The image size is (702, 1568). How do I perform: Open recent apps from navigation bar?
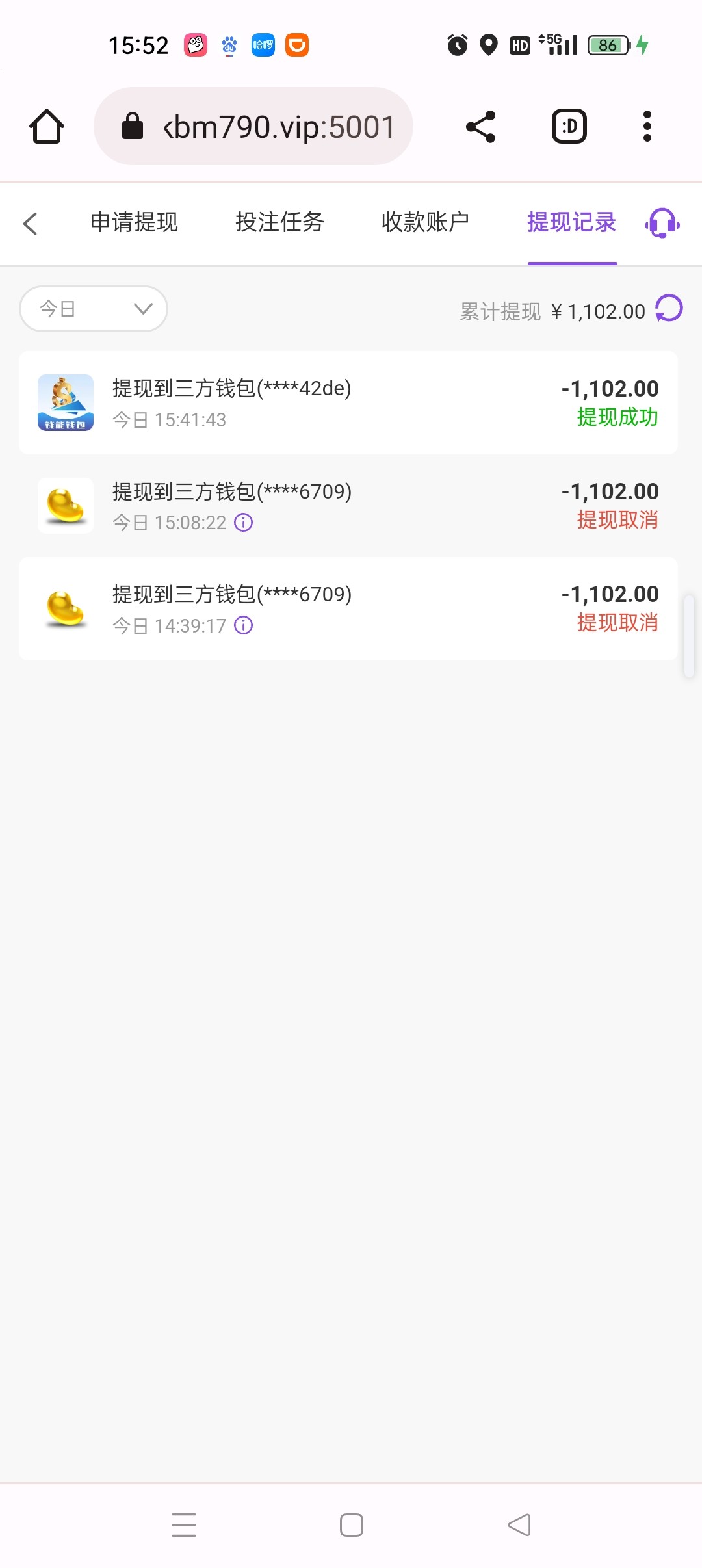click(184, 1525)
